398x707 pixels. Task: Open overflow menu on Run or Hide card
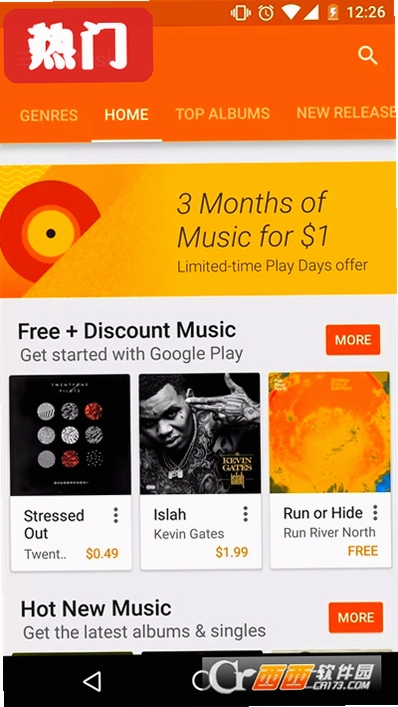coord(375,513)
